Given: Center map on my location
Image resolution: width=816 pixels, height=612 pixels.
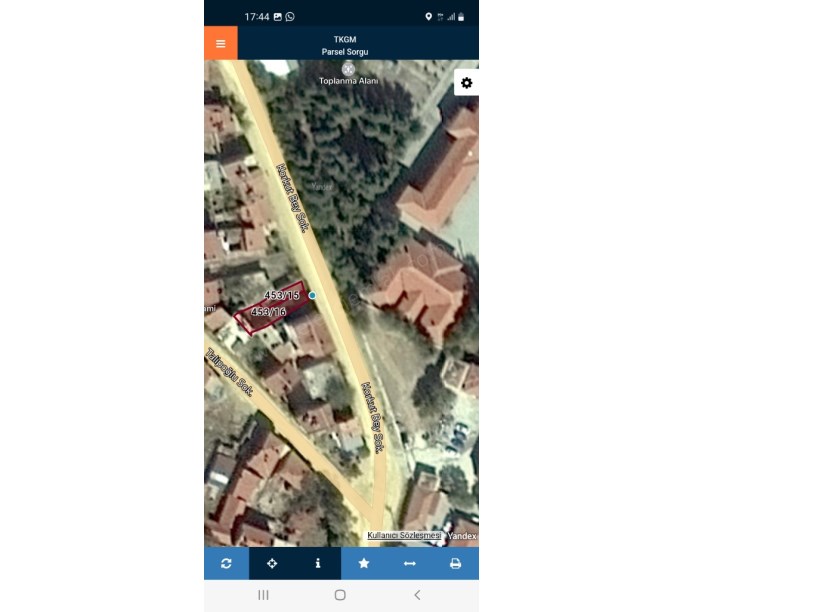Looking at the screenshot, I should pyautogui.click(x=272, y=563).
